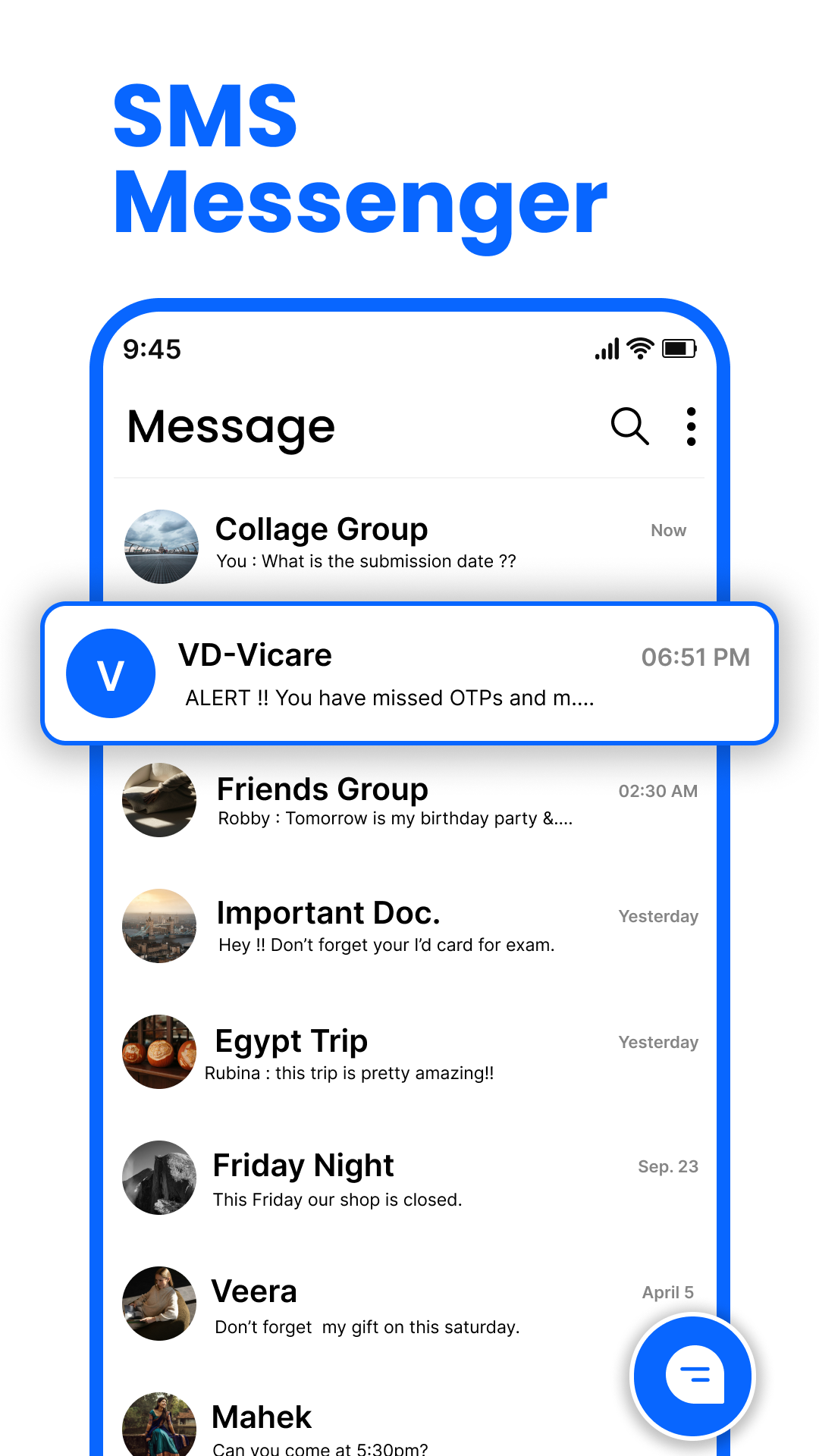Tap the Wi-Fi icon in status bar
The image size is (819, 1456).
tap(638, 347)
